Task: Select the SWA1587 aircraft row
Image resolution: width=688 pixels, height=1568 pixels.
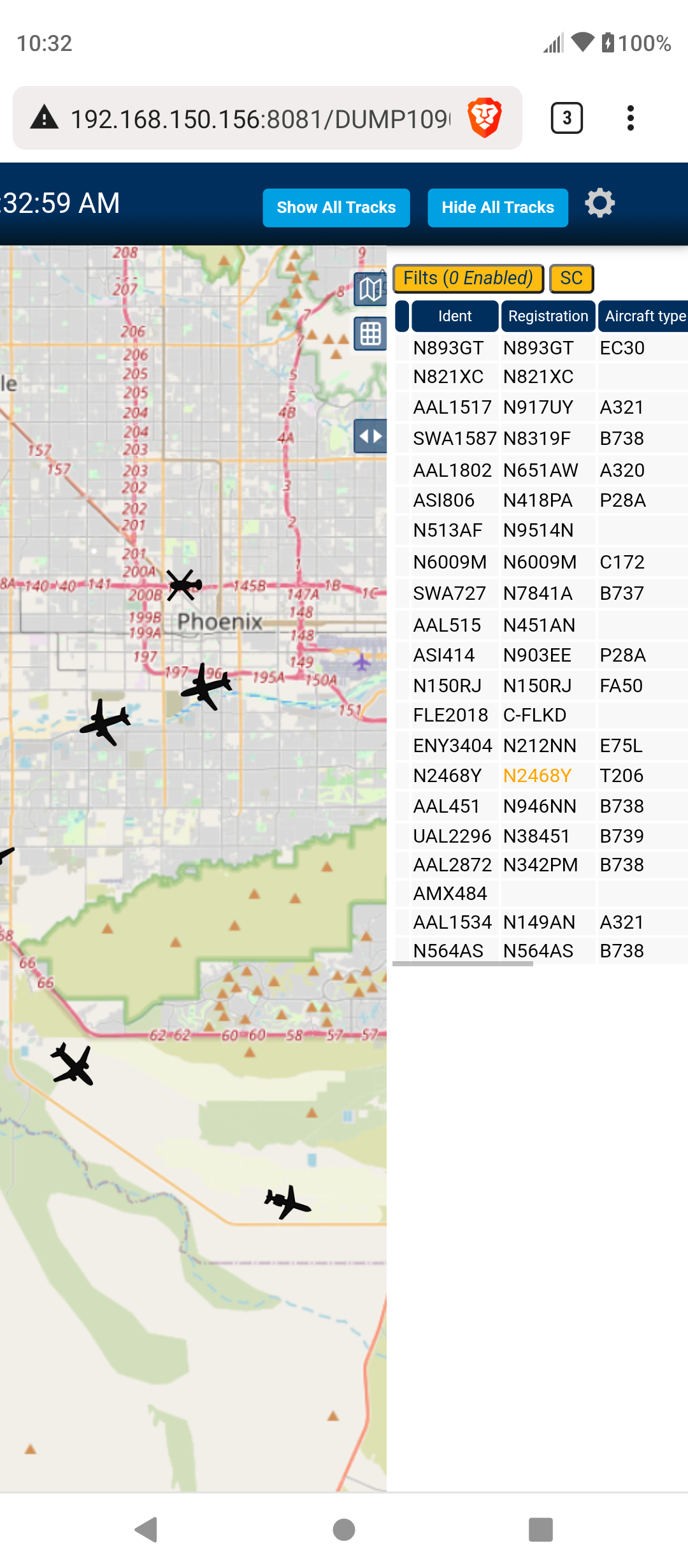Action: (540, 439)
